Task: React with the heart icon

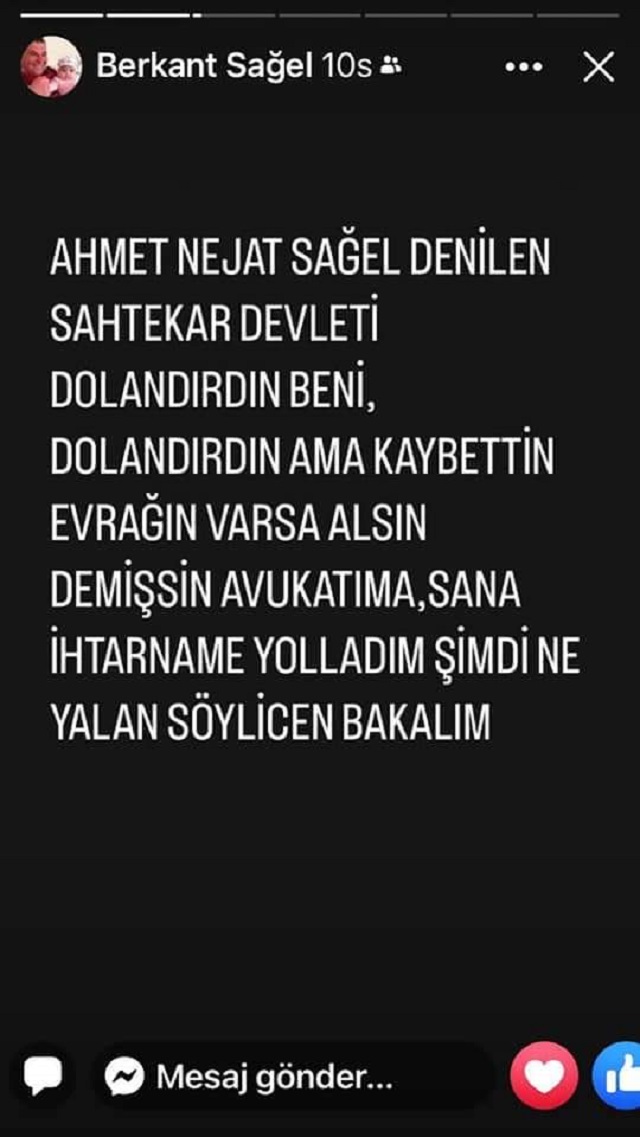Action: pyautogui.click(x=544, y=1076)
